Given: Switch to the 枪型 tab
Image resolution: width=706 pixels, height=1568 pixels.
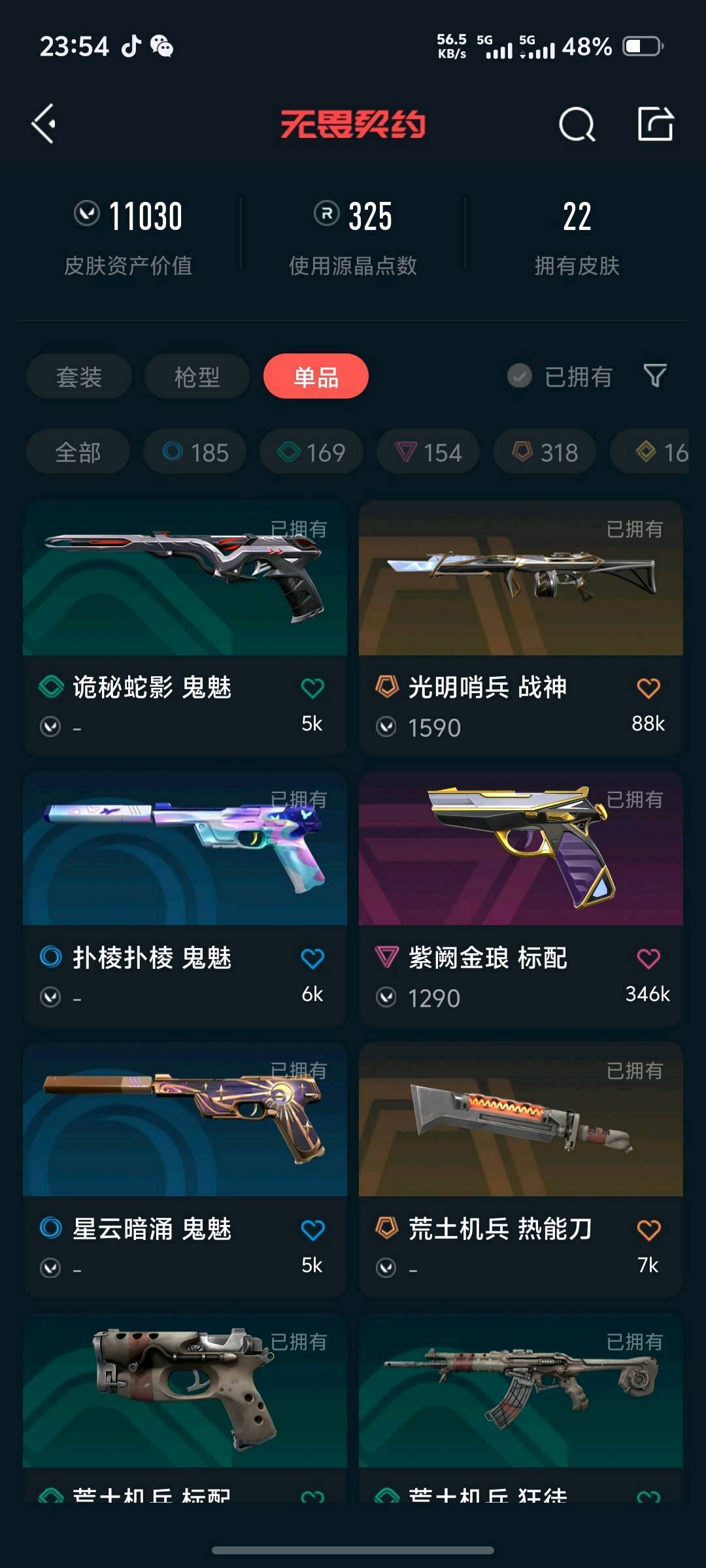Looking at the screenshot, I should [197, 376].
